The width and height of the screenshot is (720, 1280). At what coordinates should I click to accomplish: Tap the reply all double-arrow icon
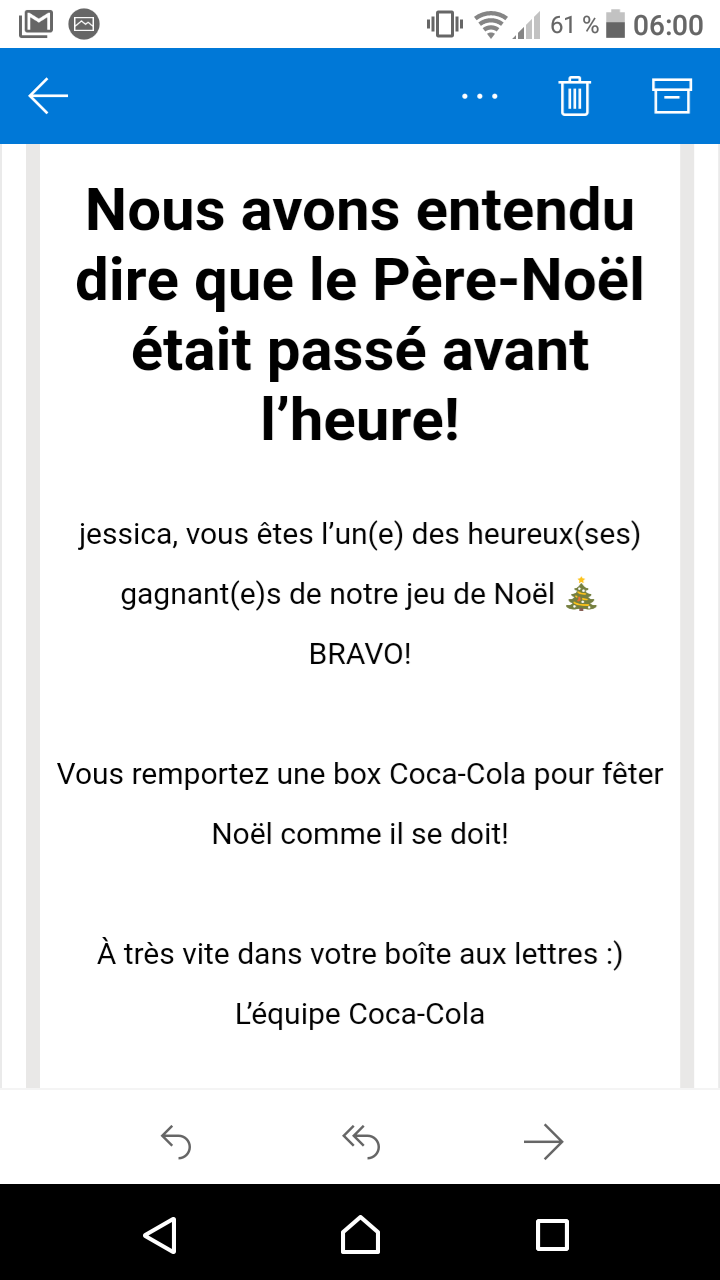coord(360,1141)
